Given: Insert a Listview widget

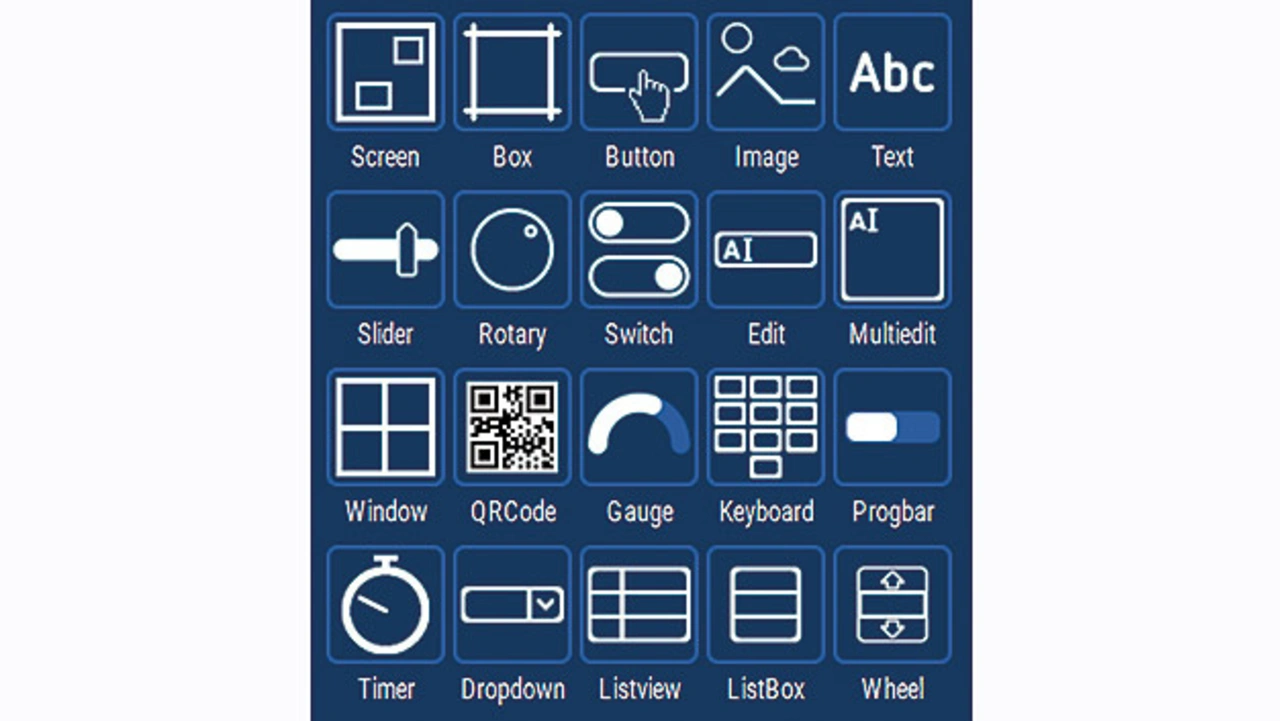Looking at the screenshot, I should [639, 604].
